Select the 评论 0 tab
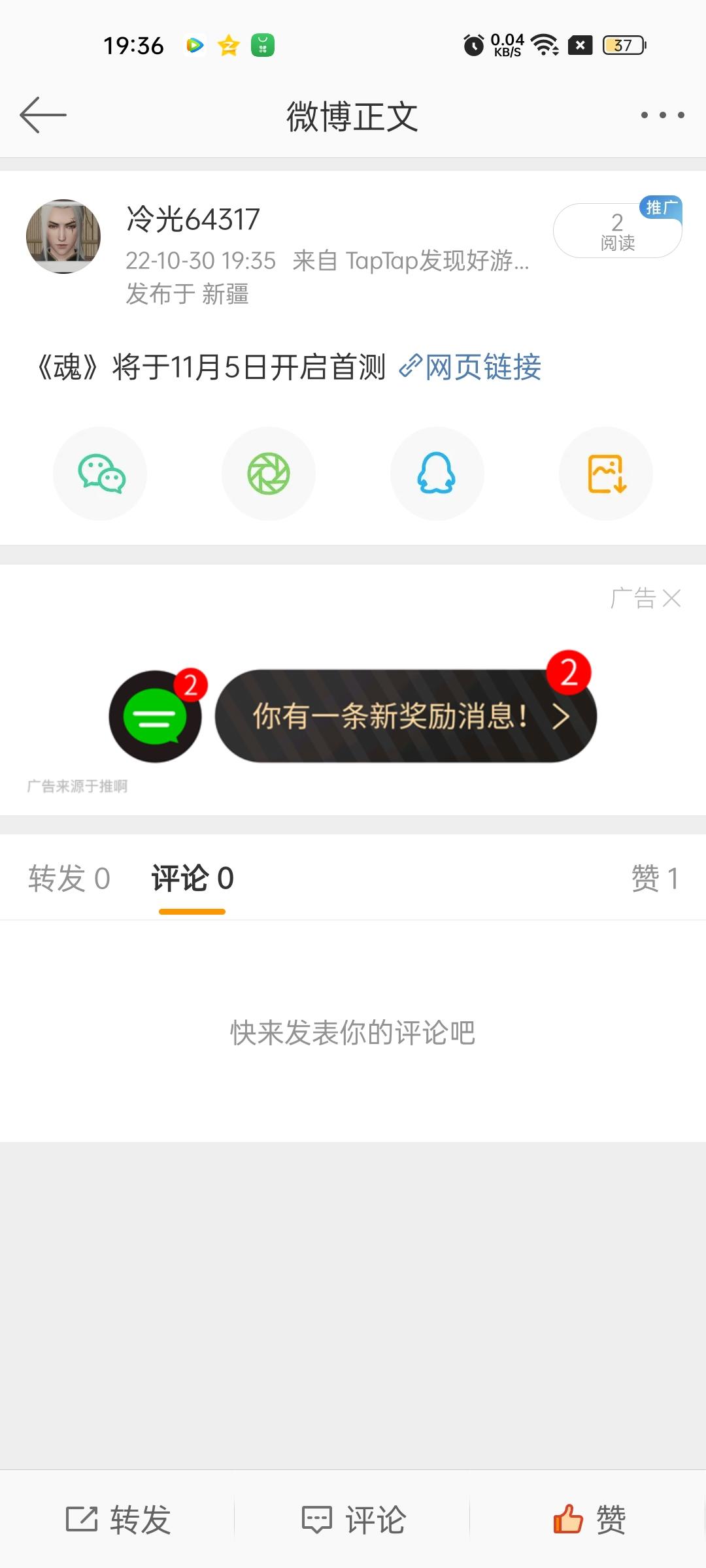This screenshot has height=1568, width=706. point(192,878)
